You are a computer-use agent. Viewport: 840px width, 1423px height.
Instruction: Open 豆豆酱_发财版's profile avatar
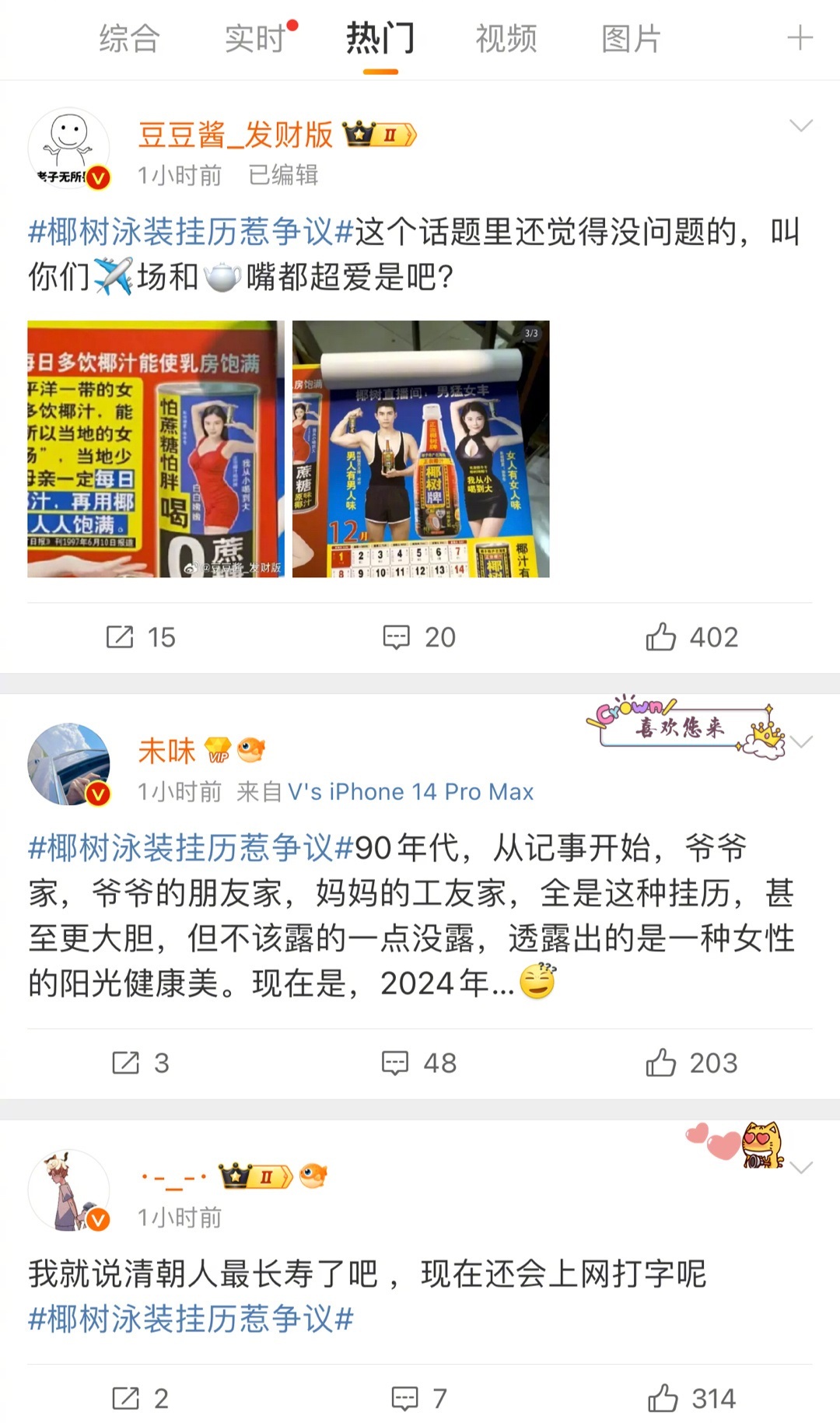(x=68, y=149)
